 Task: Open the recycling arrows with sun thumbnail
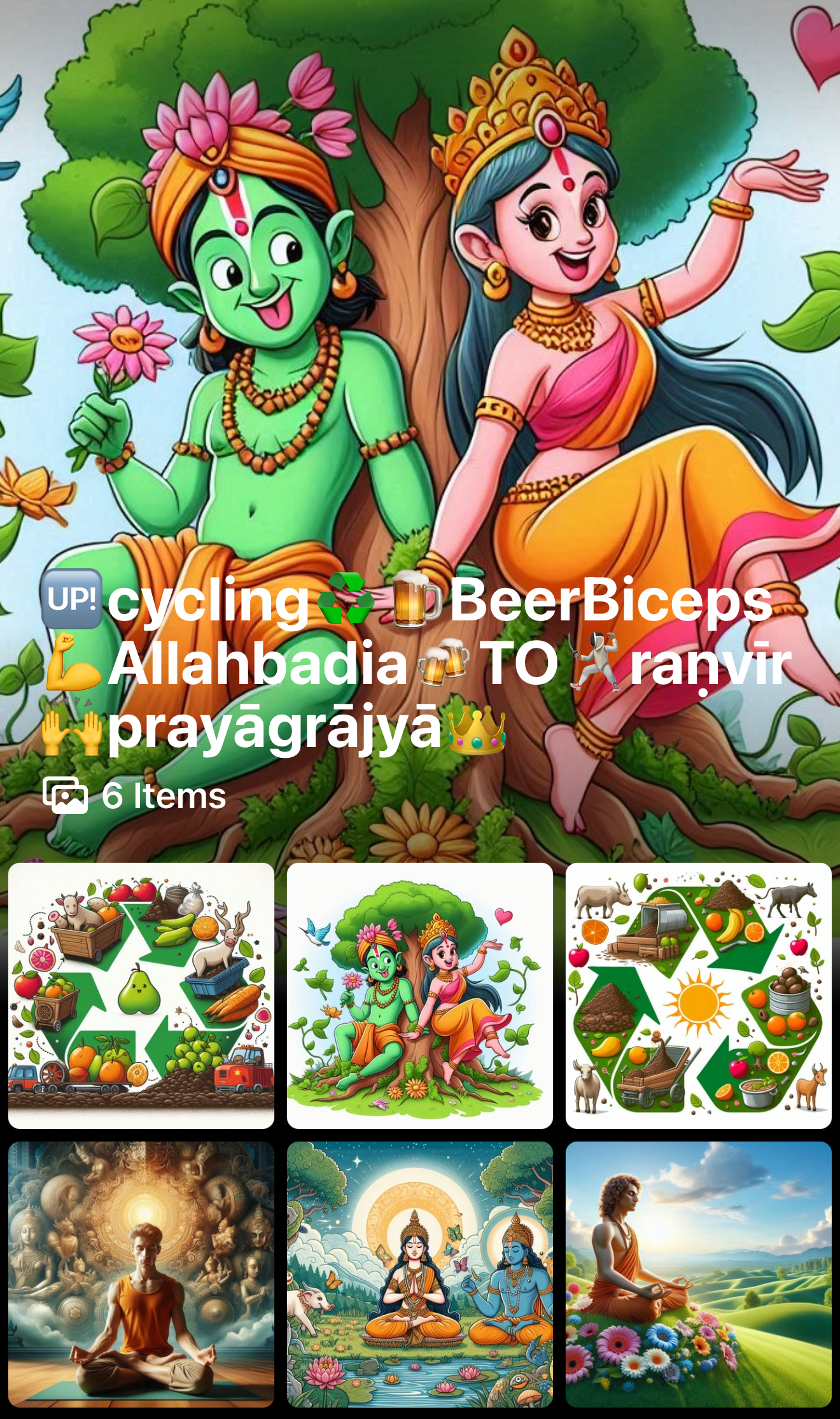(x=698, y=996)
